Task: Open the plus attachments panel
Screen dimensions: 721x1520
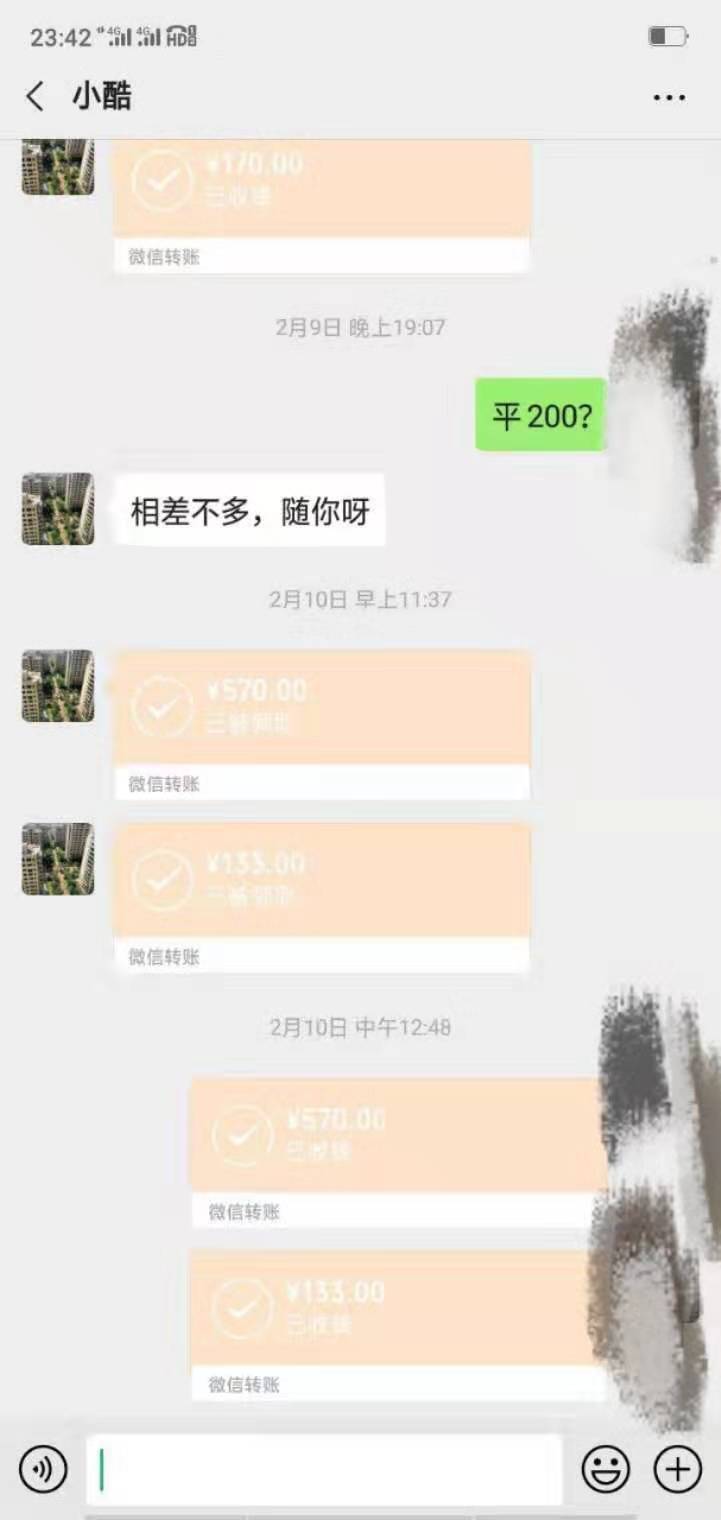Action: point(678,1470)
